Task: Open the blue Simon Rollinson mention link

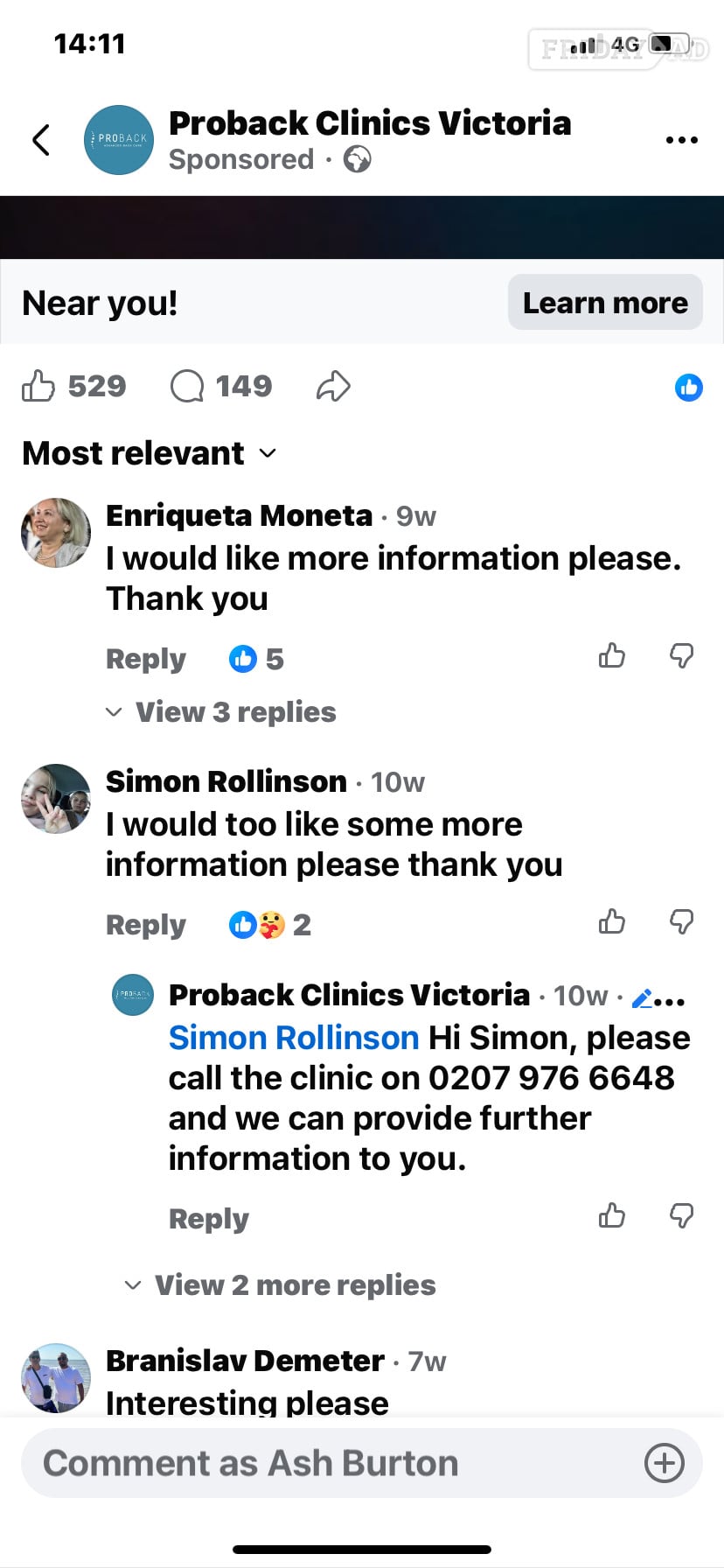Action: click(x=294, y=1038)
